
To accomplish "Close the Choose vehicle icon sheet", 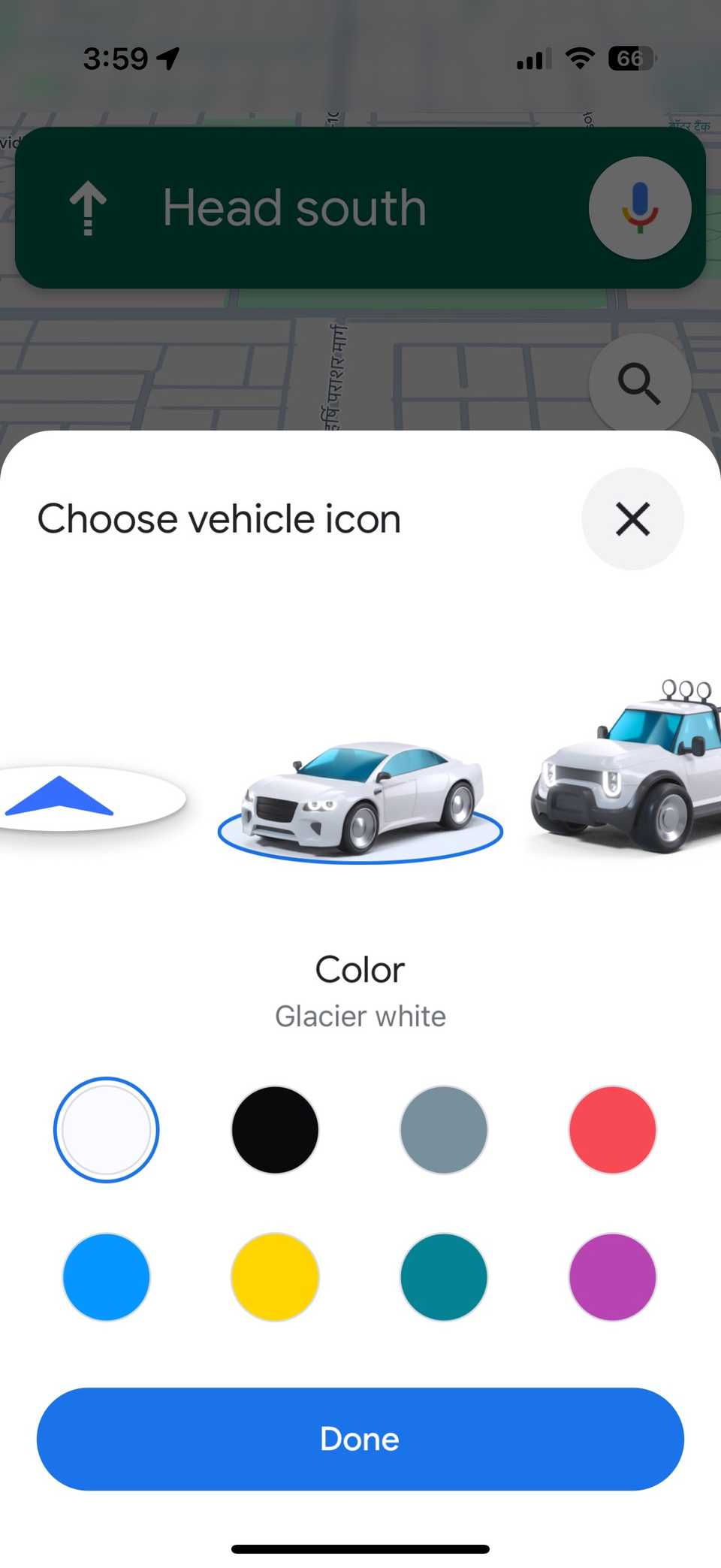I will (632, 519).
